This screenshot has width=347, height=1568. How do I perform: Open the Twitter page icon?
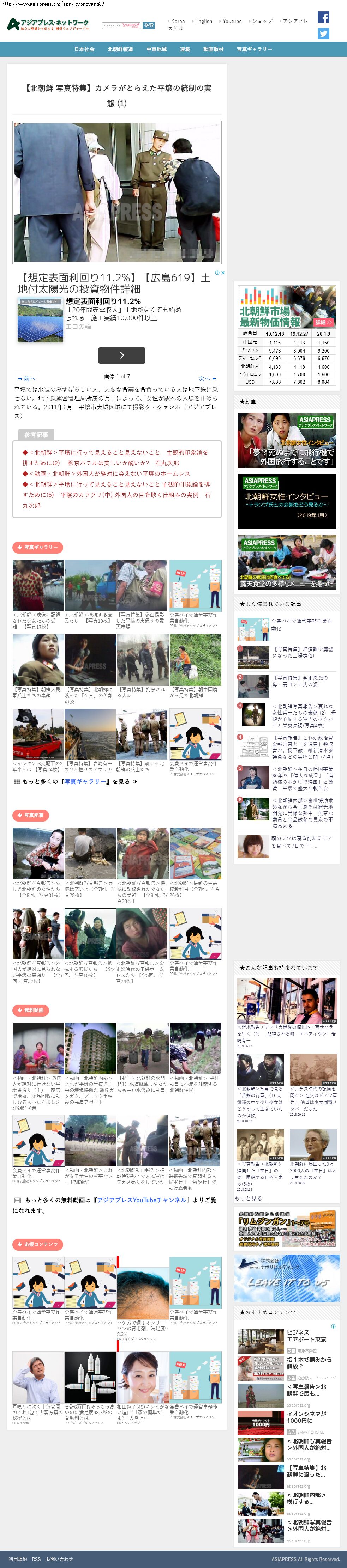click(x=323, y=34)
